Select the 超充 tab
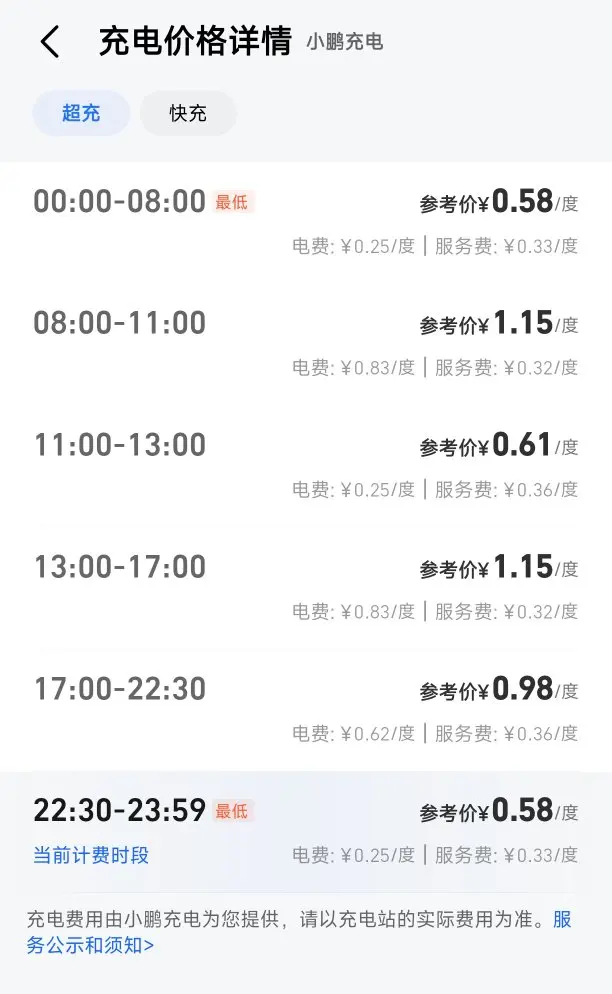This screenshot has width=612, height=994. point(81,113)
